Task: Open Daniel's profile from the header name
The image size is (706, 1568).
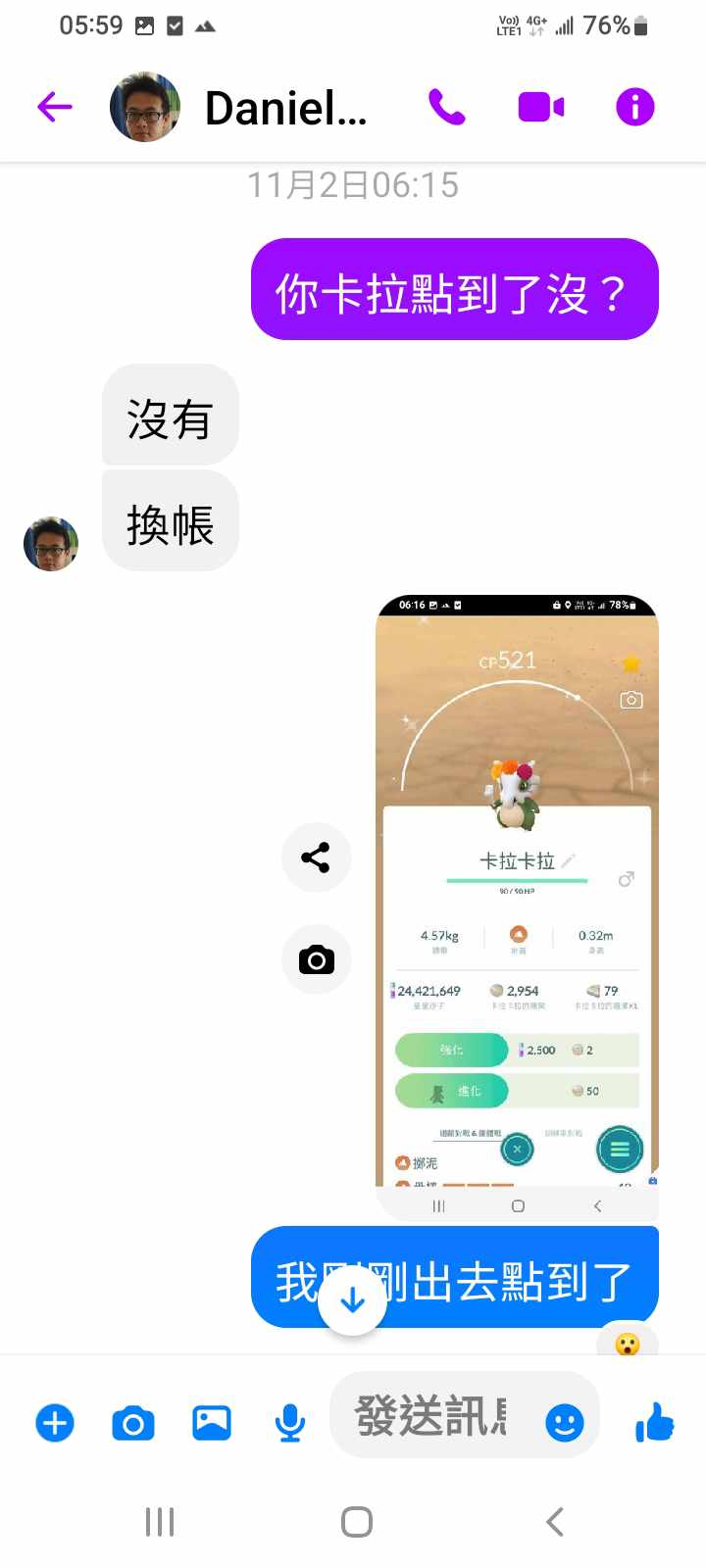Action: tap(285, 108)
